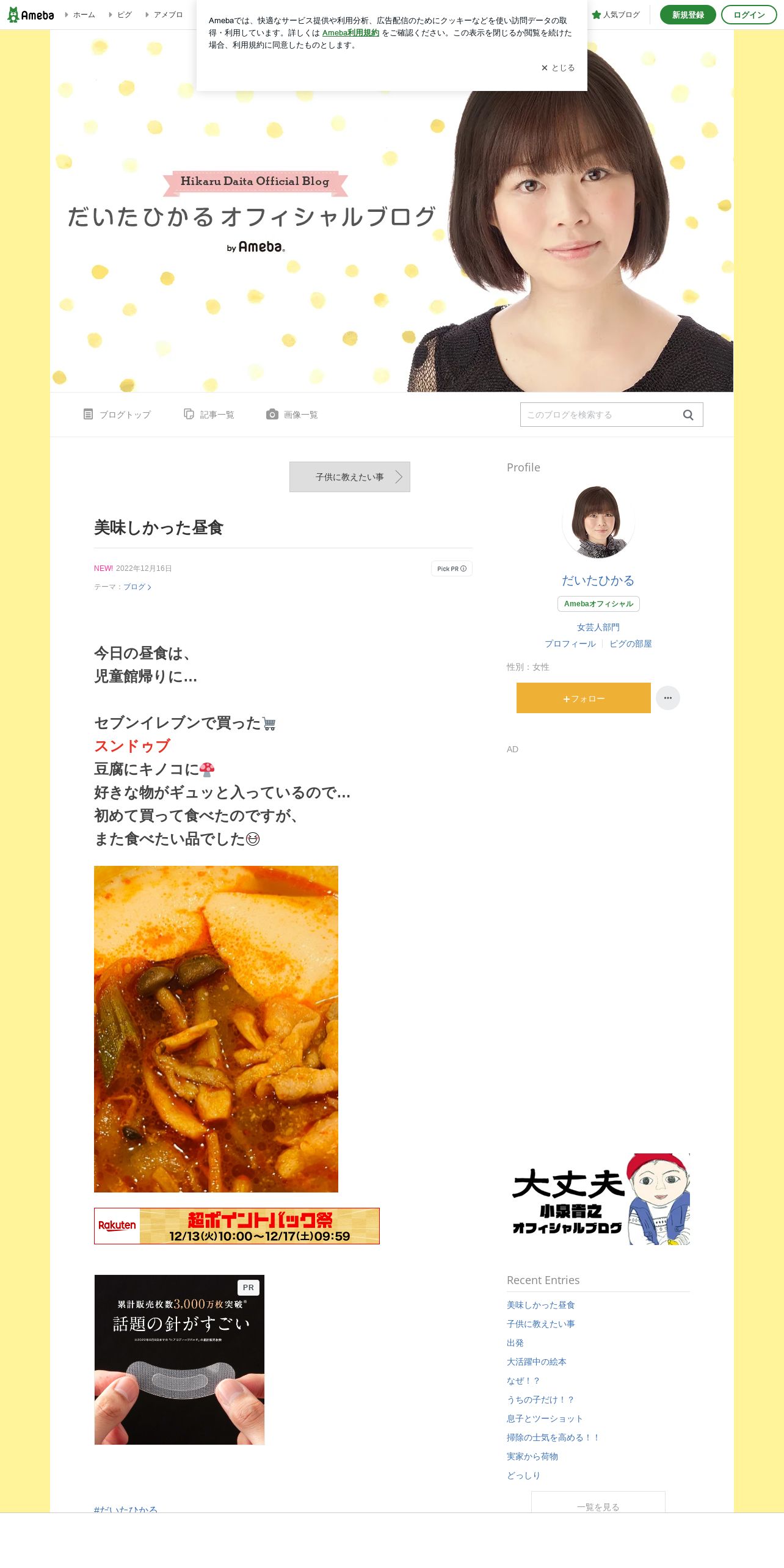Follow だいたひかる with フォロー button
The height and width of the screenshot is (1568, 784).
point(583,698)
